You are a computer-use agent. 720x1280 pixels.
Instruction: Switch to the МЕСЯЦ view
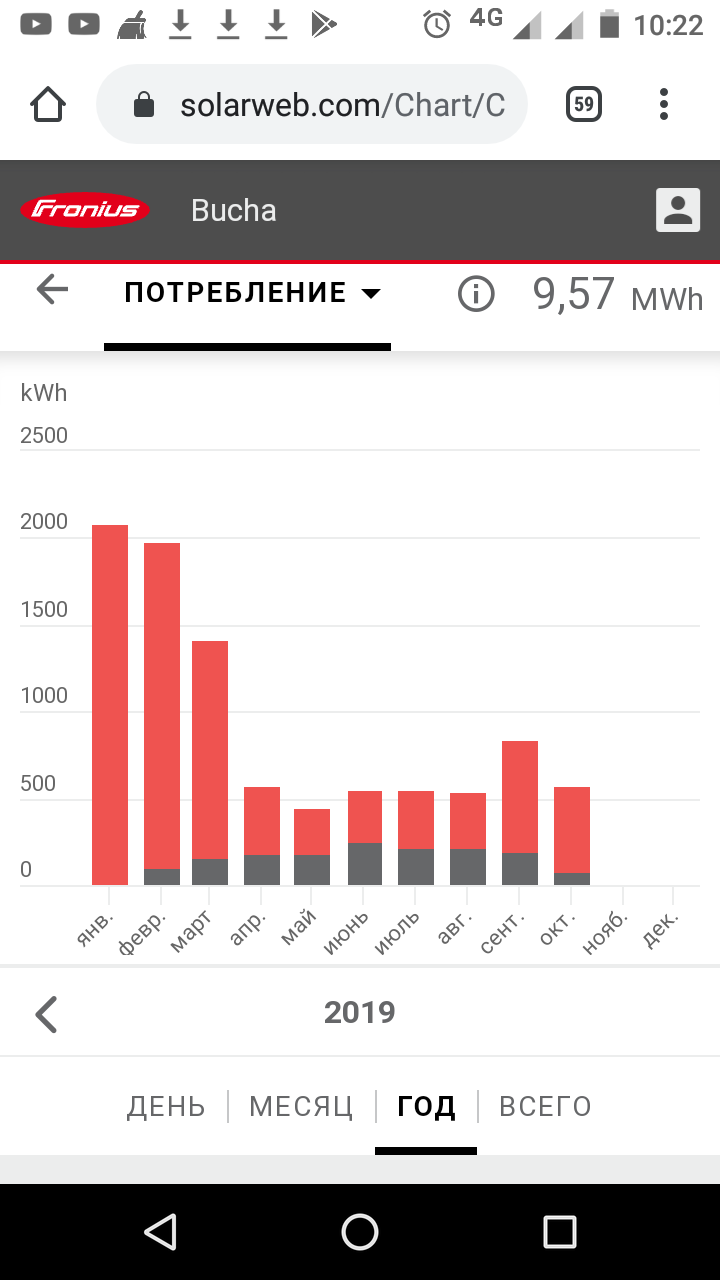[301, 1107]
